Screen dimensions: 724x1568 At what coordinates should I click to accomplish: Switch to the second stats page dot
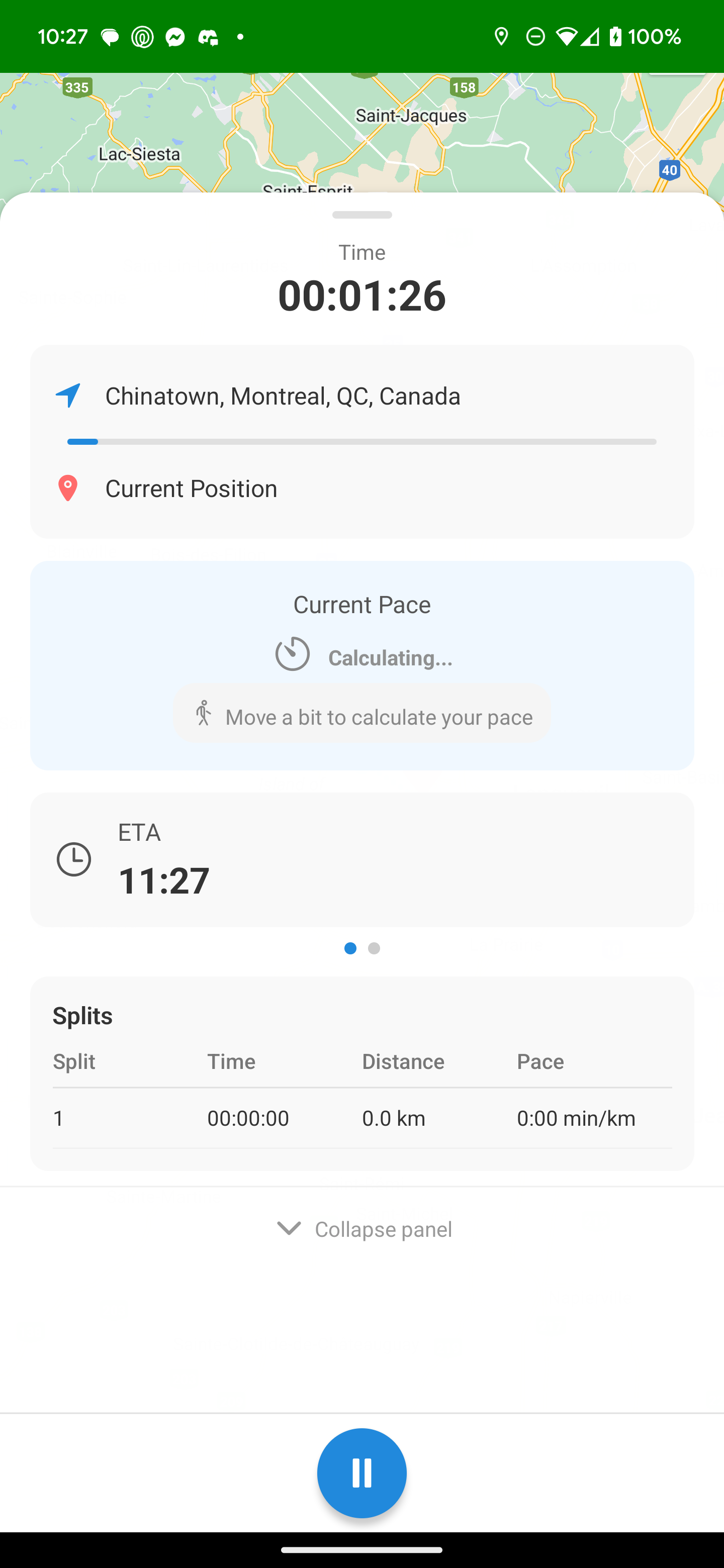click(x=374, y=948)
